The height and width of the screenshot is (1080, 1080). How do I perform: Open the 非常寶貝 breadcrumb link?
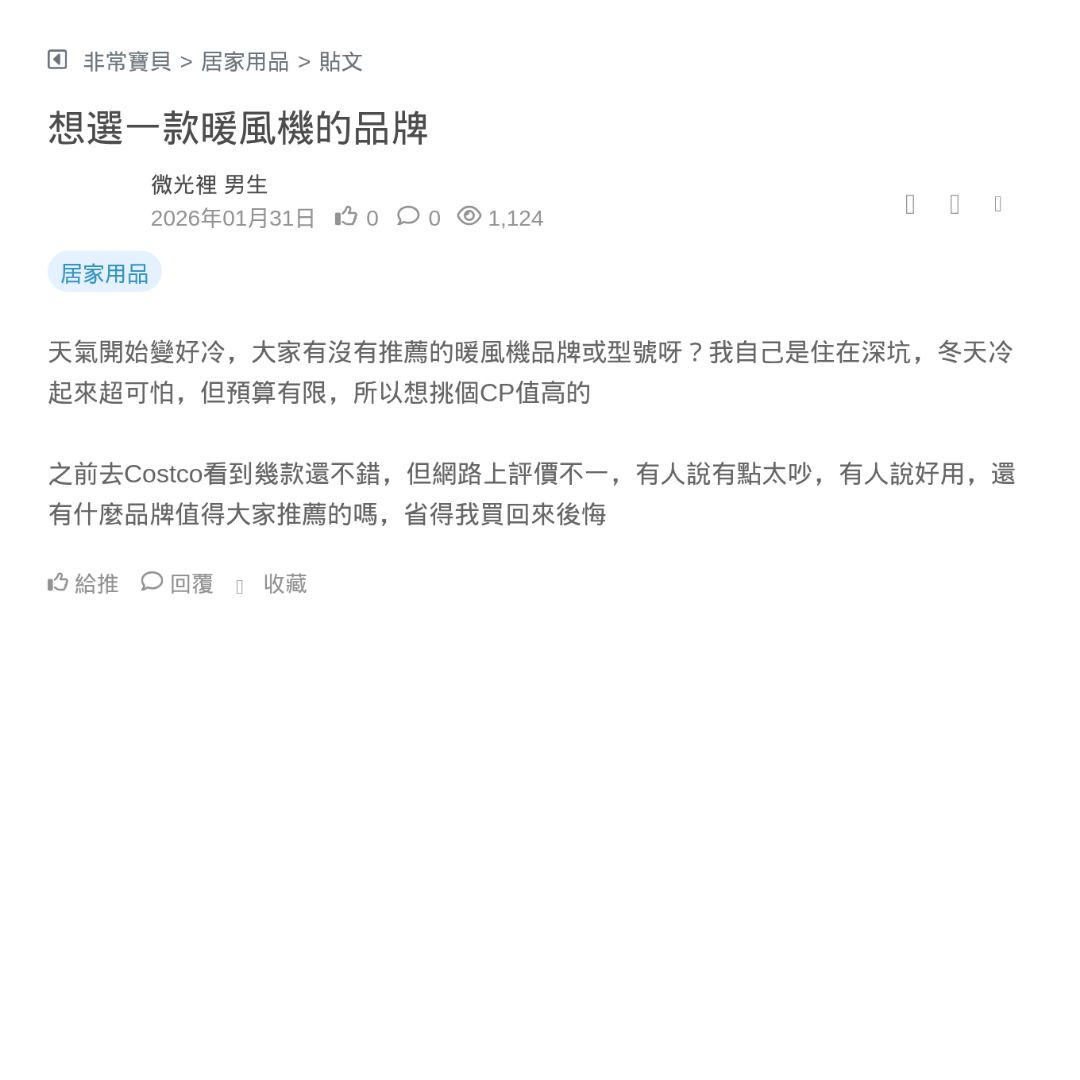[127, 62]
